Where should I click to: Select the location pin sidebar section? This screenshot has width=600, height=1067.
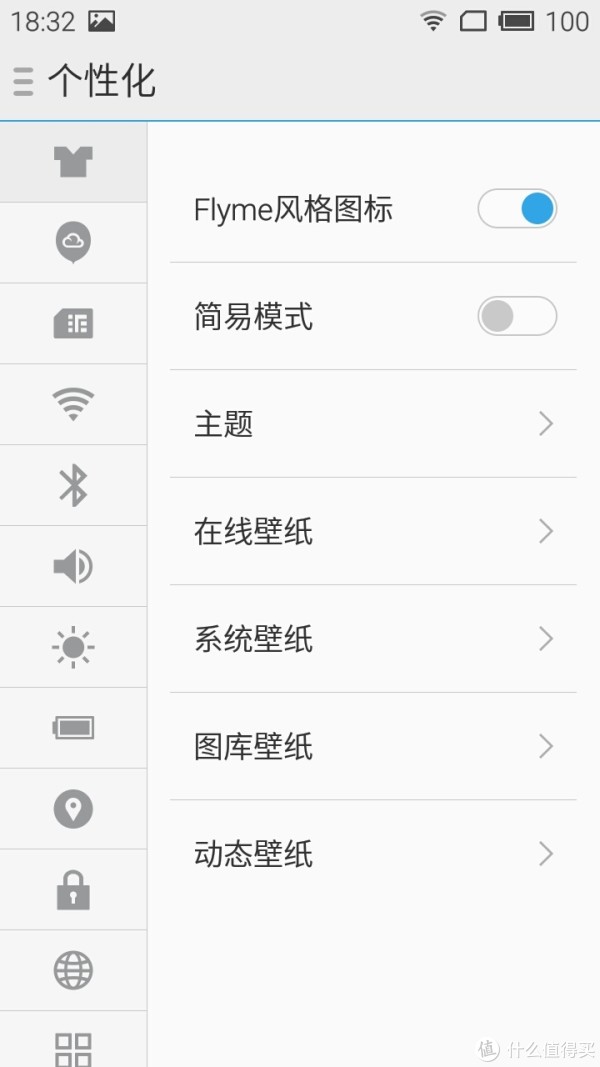click(x=73, y=809)
